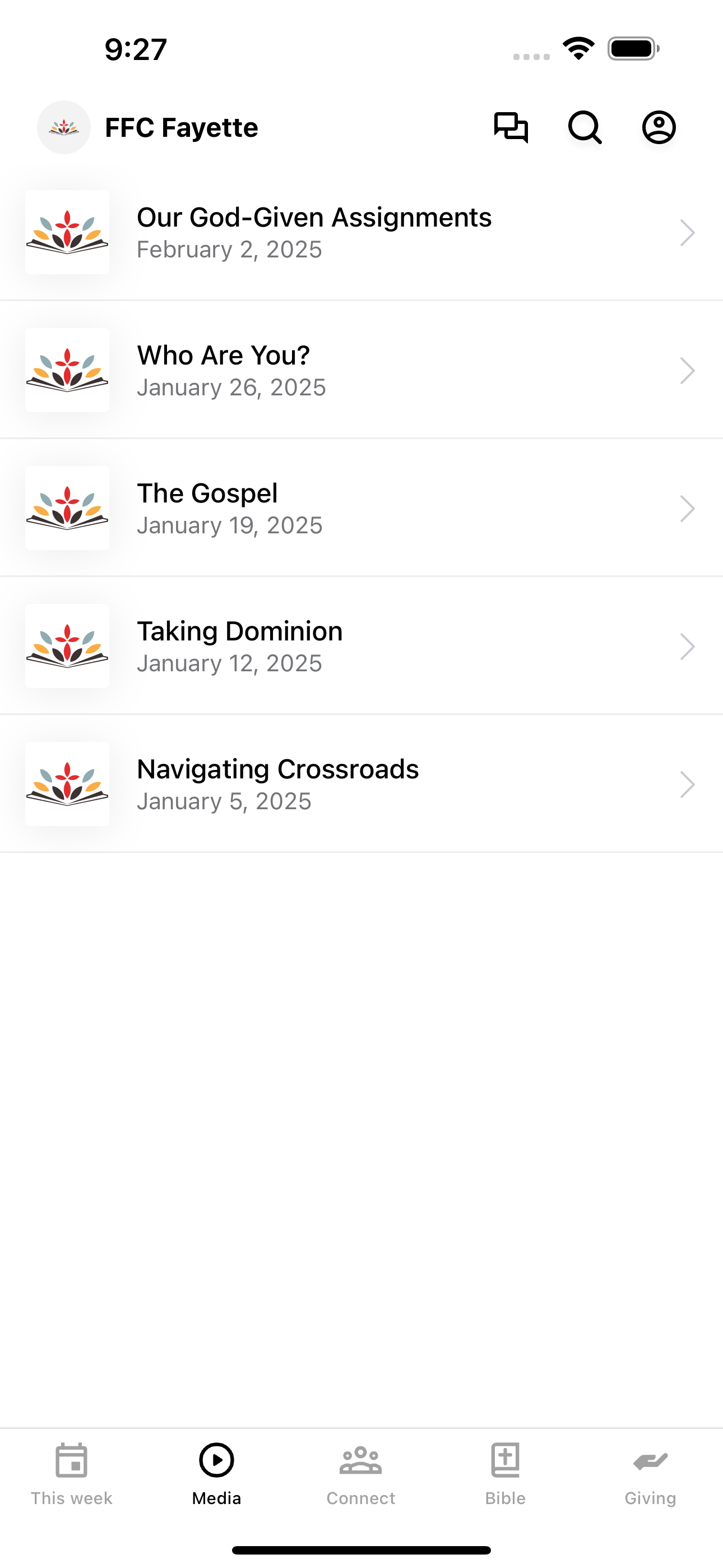
Task: Open Taking Dominion sermon
Action: point(361,646)
